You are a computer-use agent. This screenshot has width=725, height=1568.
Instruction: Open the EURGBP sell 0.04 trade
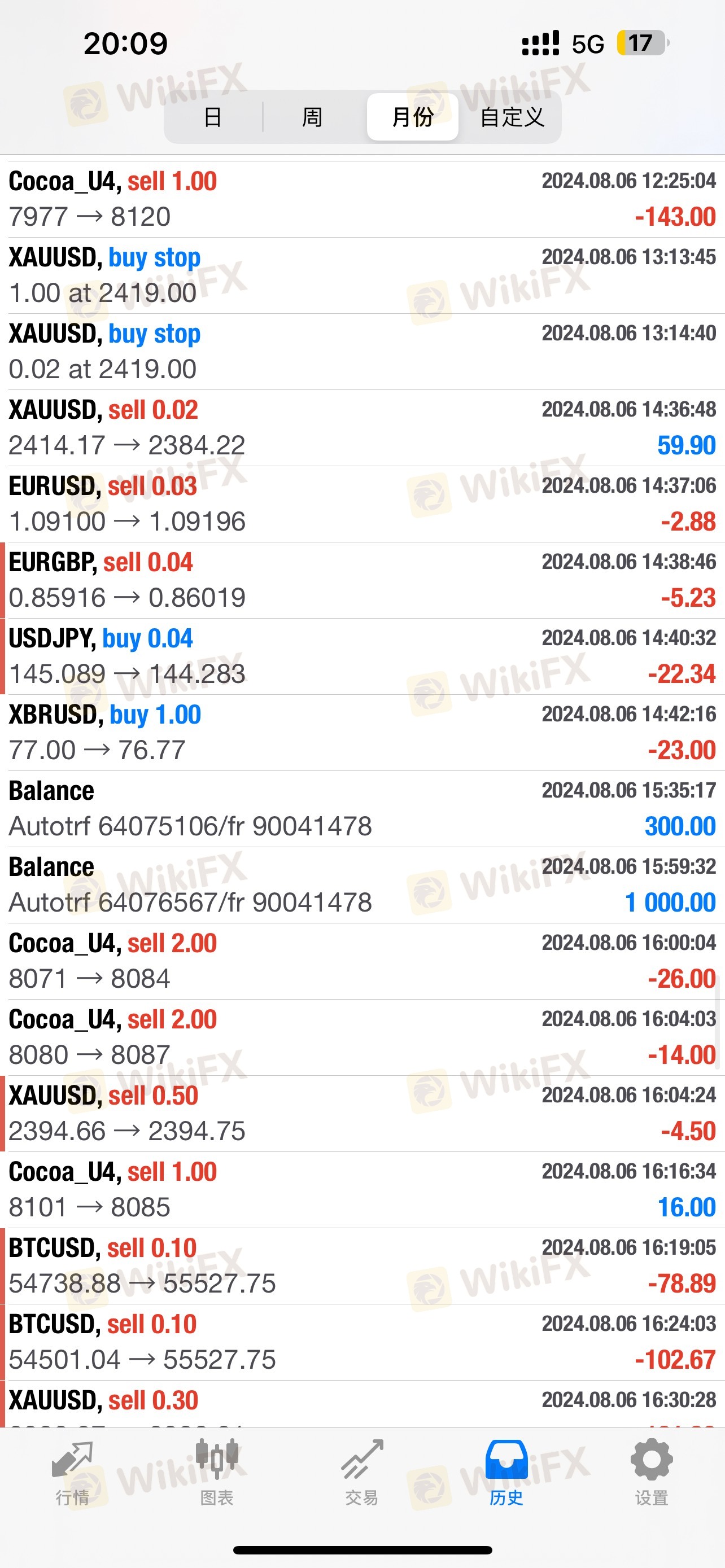[x=362, y=580]
